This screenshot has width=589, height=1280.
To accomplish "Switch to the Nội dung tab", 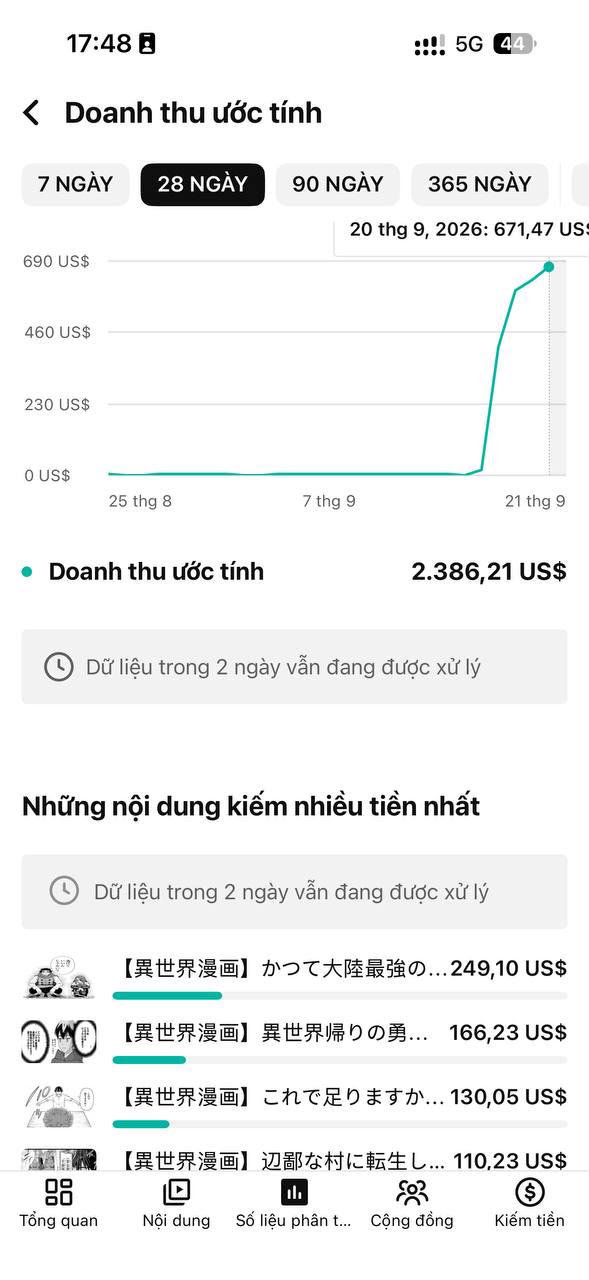I will coord(176,1203).
